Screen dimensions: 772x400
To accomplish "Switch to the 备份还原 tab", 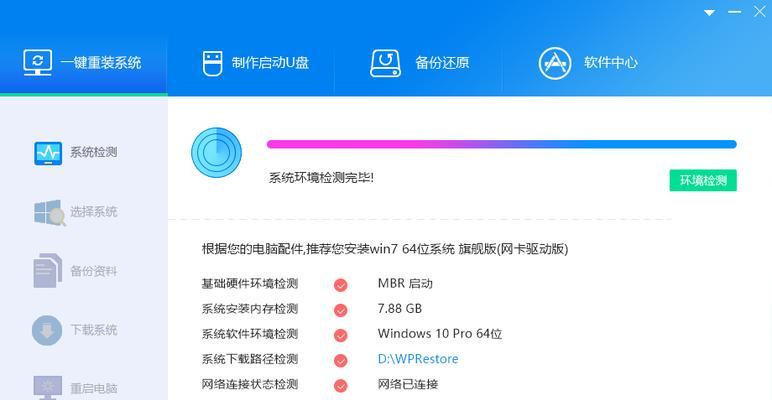I will 420,62.
